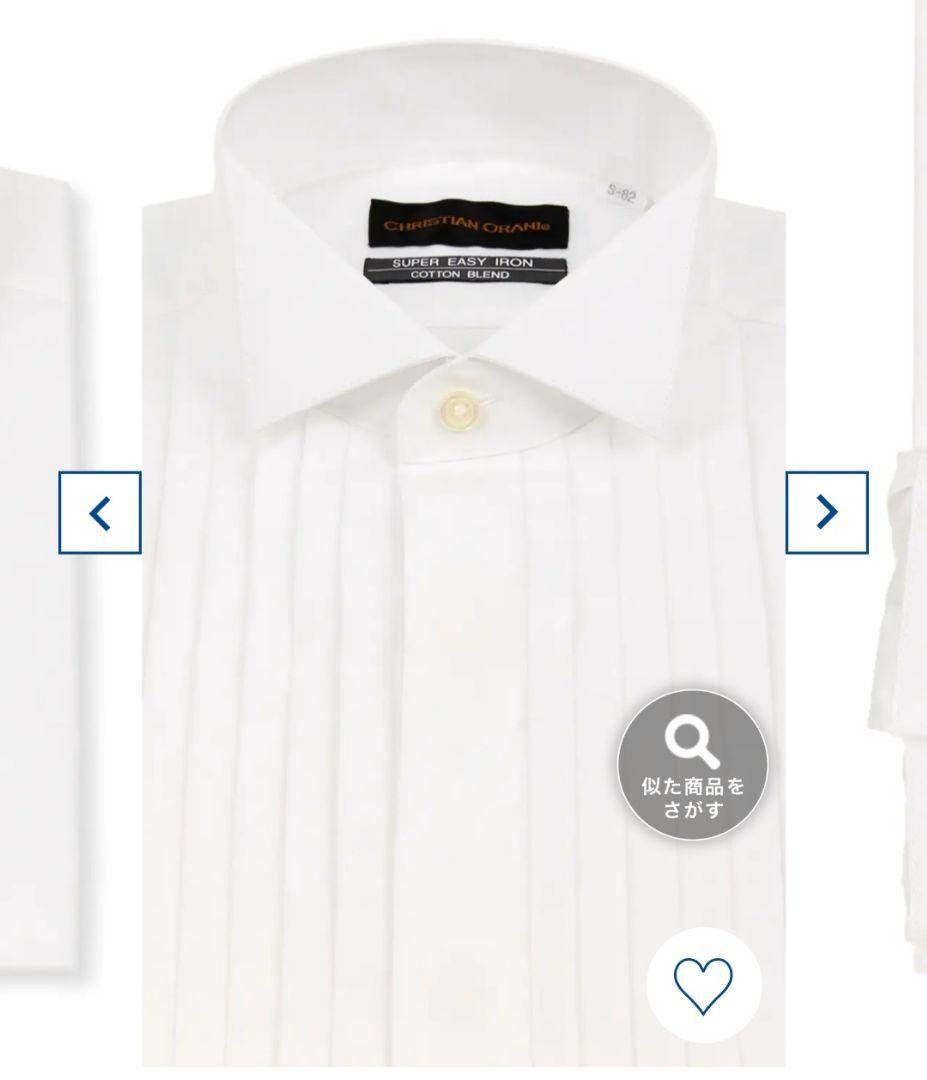This screenshot has width=927, height=1080.
Task: Add this shirt to favorites
Action: (702, 986)
